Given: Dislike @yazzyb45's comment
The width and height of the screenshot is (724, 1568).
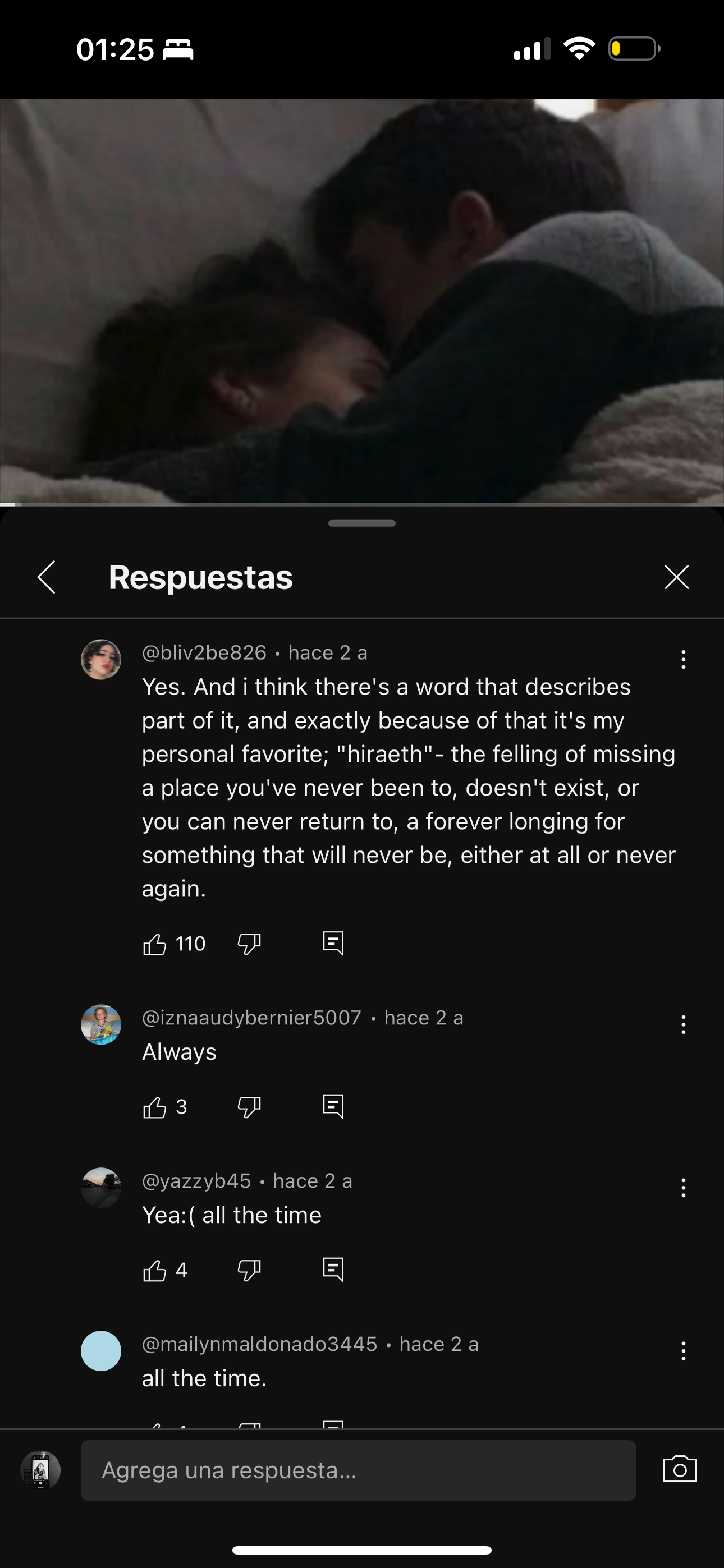Looking at the screenshot, I should (x=249, y=1270).
